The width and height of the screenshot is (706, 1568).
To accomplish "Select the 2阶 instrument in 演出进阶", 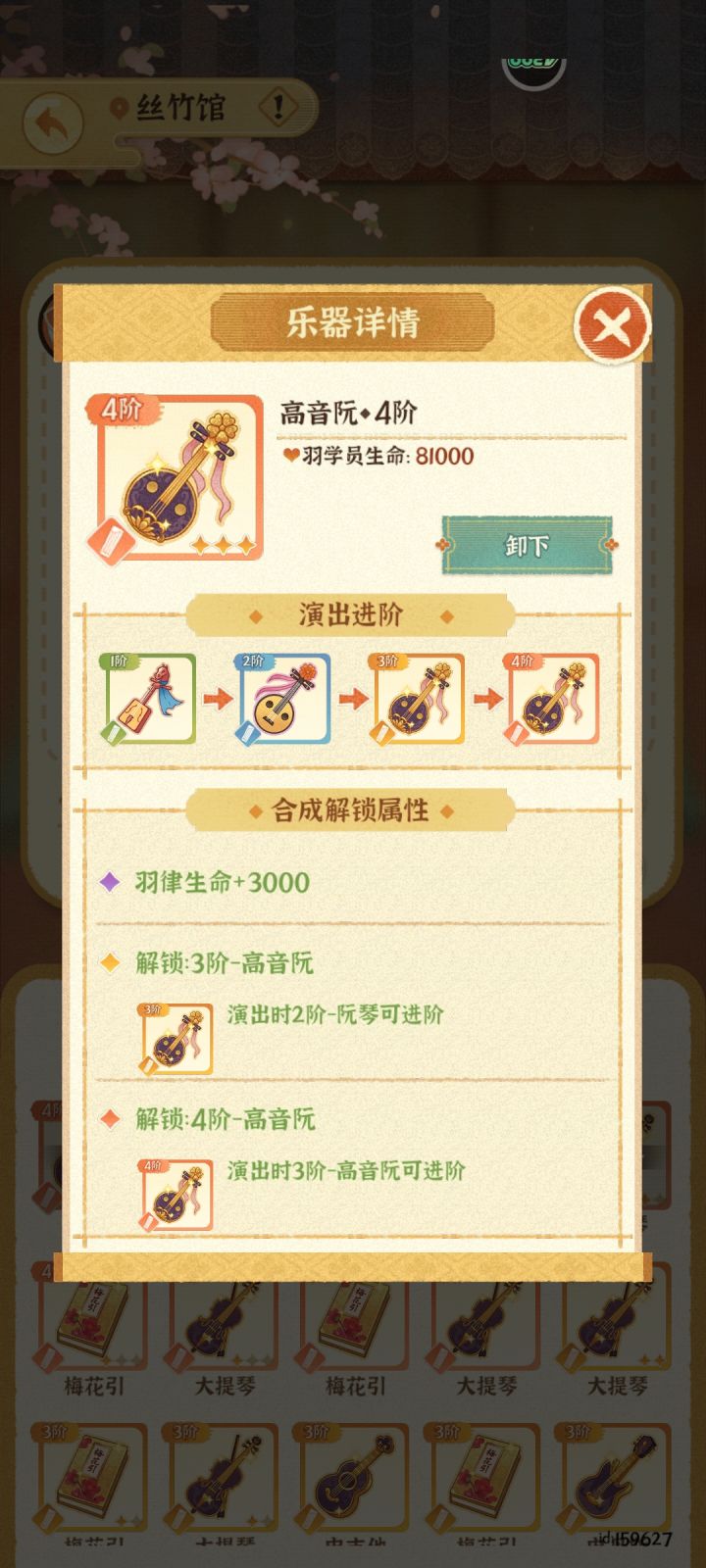I will click(x=284, y=700).
